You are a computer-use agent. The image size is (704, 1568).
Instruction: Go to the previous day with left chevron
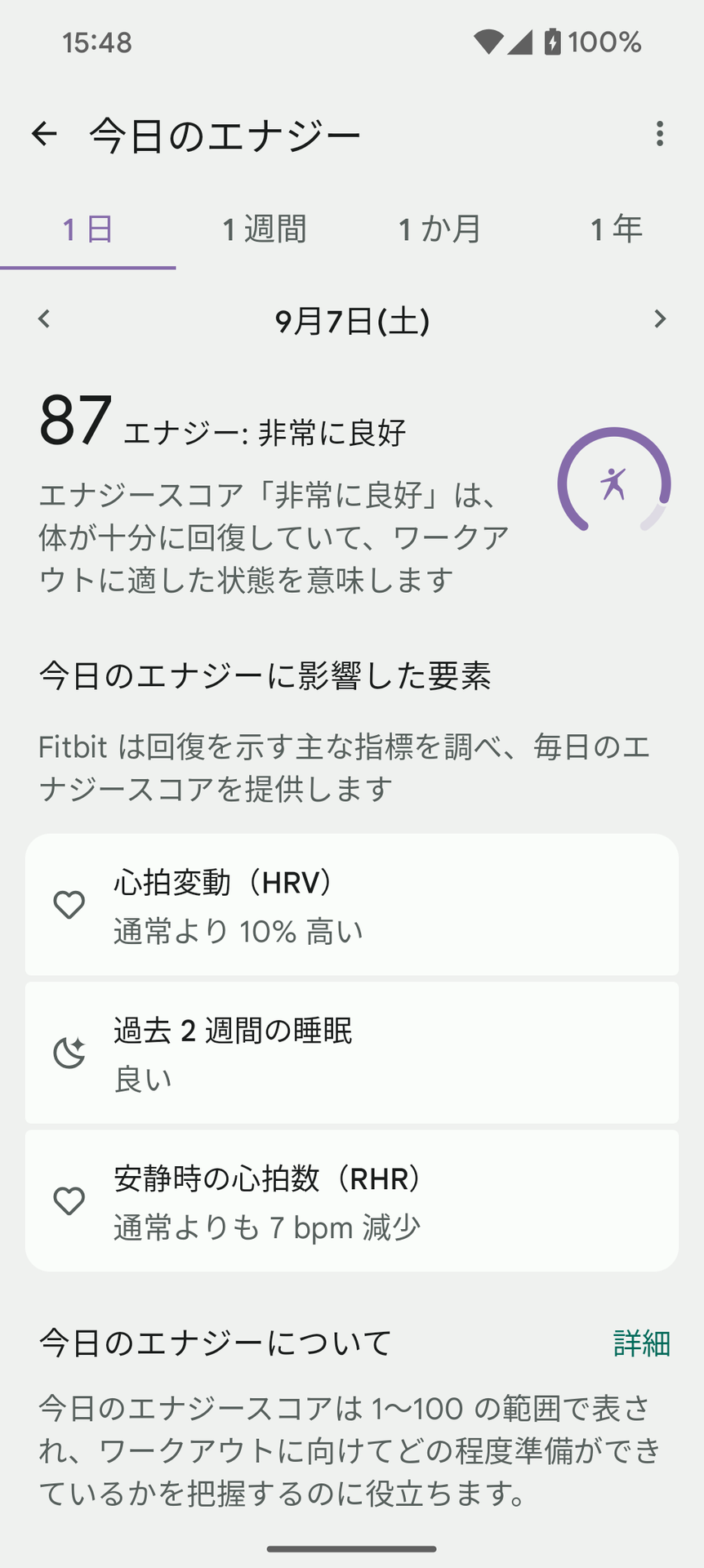(x=45, y=320)
